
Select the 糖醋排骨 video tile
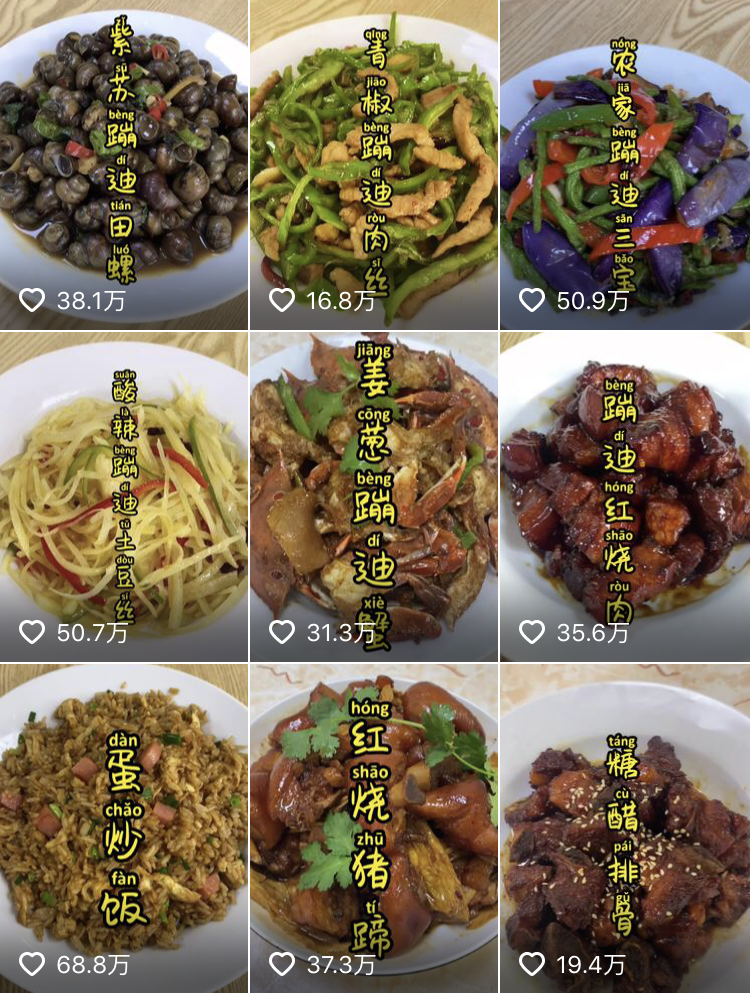click(625, 828)
